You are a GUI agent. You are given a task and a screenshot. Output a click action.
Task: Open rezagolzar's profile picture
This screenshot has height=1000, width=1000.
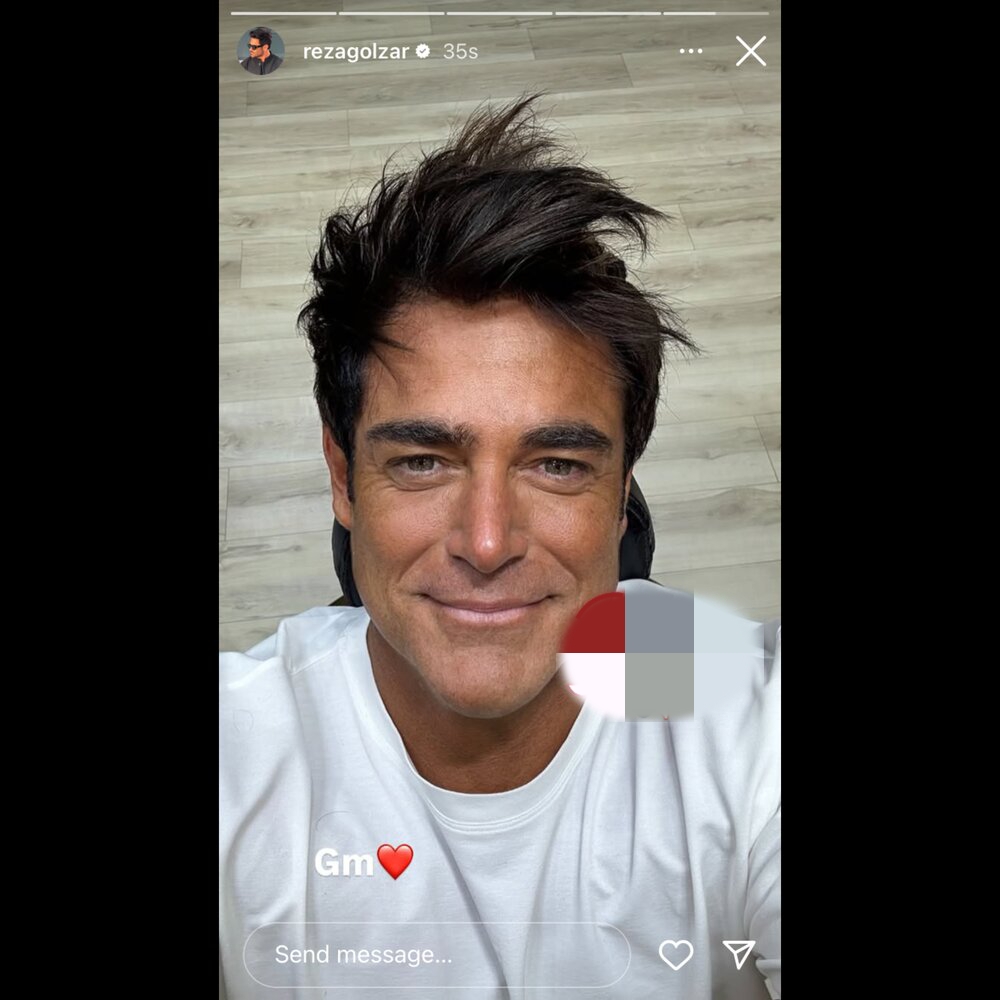coord(260,51)
